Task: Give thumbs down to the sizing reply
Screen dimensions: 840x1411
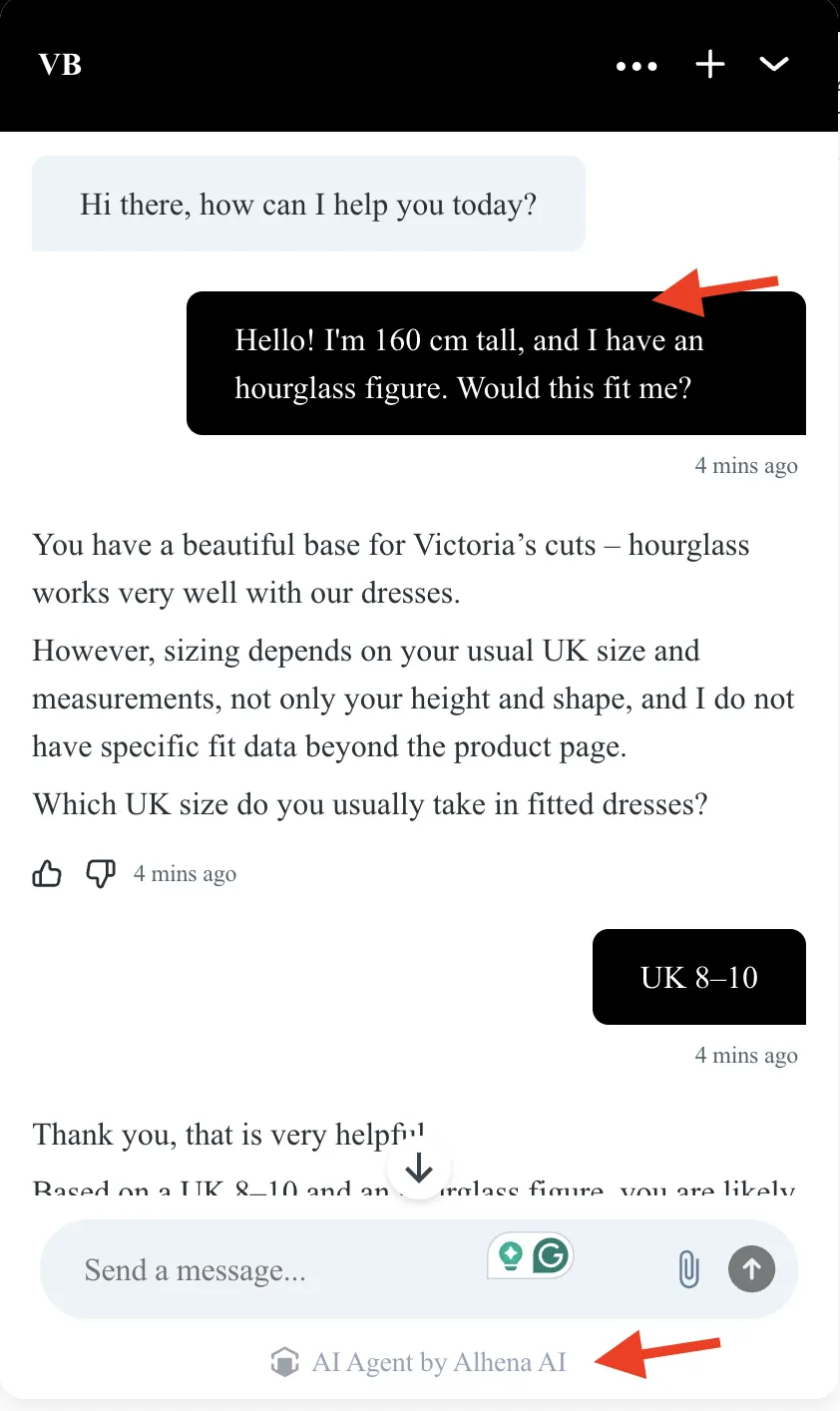Action: (101, 874)
